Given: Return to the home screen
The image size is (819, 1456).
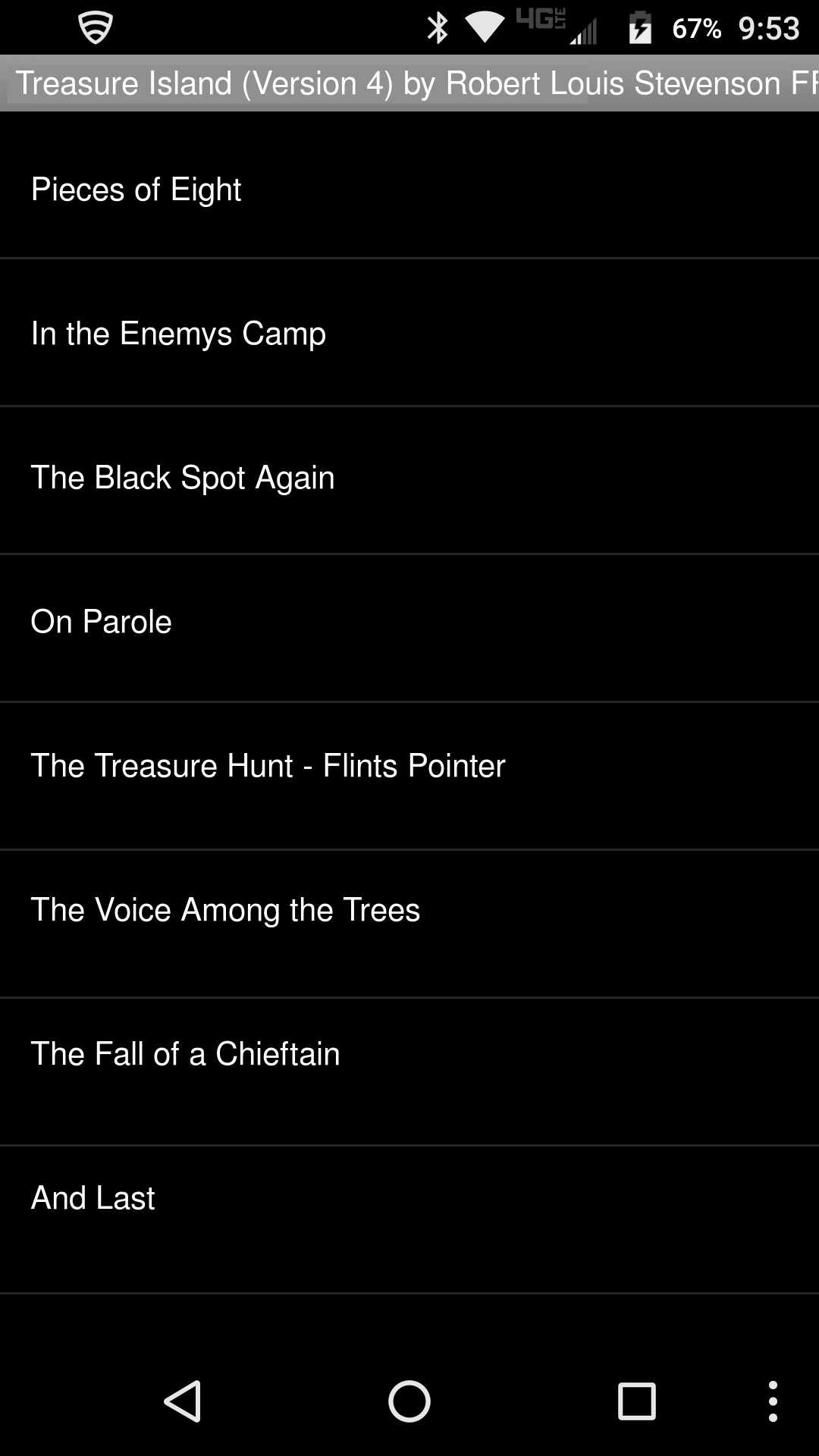Looking at the screenshot, I should tap(409, 1401).
